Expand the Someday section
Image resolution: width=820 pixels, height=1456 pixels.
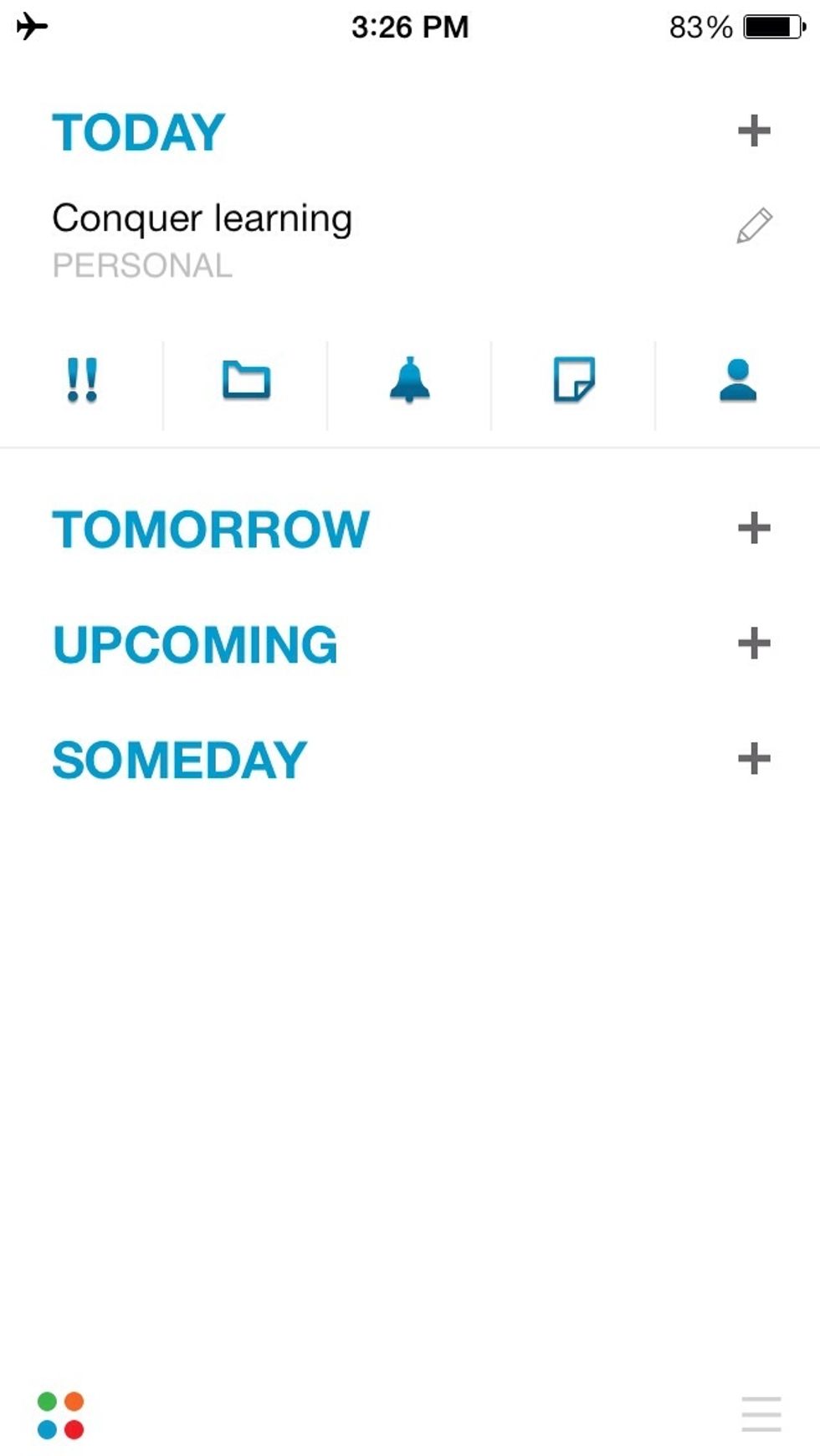coord(180,761)
